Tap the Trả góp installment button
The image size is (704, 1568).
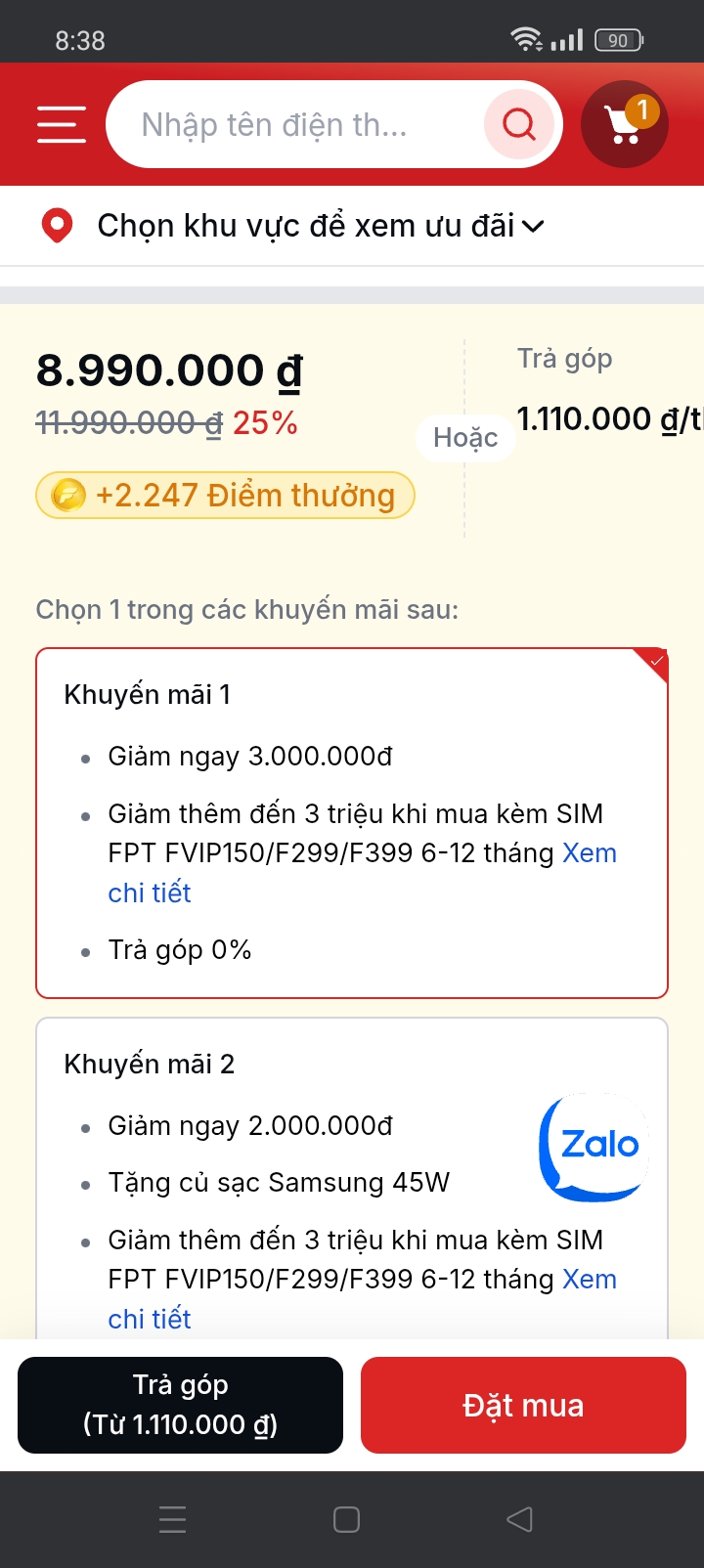pyautogui.click(x=181, y=1405)
